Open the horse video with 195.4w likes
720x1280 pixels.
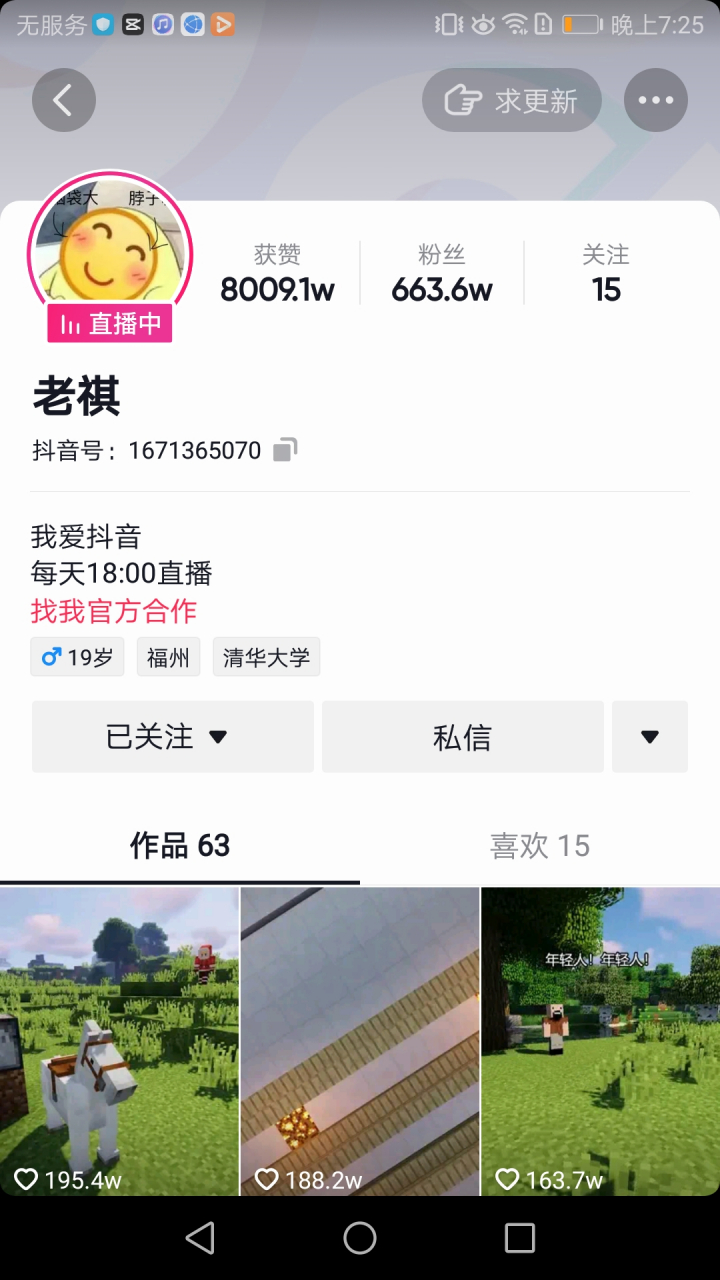coord(119,1040)
